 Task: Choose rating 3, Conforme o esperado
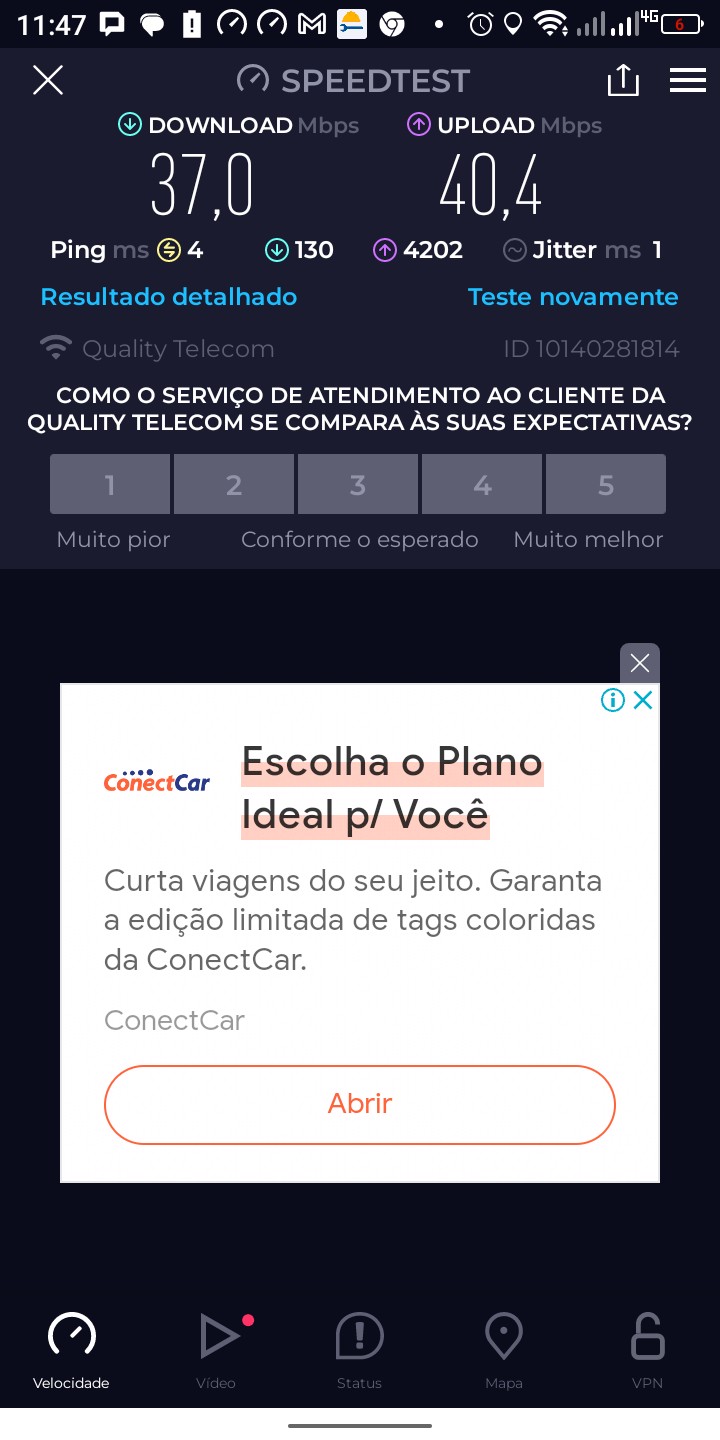tap(358, 485)
